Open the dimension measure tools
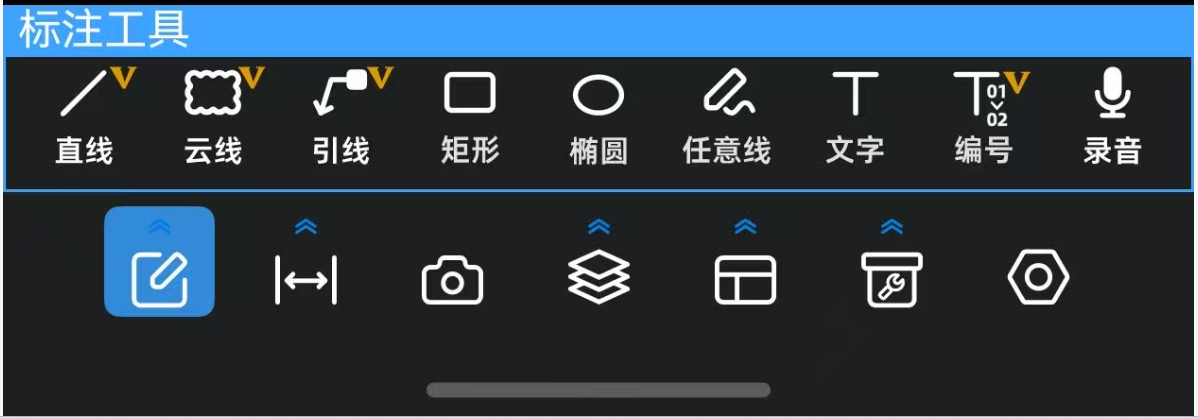The height and width of the screenshot is (418, 1198). [306, 278]
